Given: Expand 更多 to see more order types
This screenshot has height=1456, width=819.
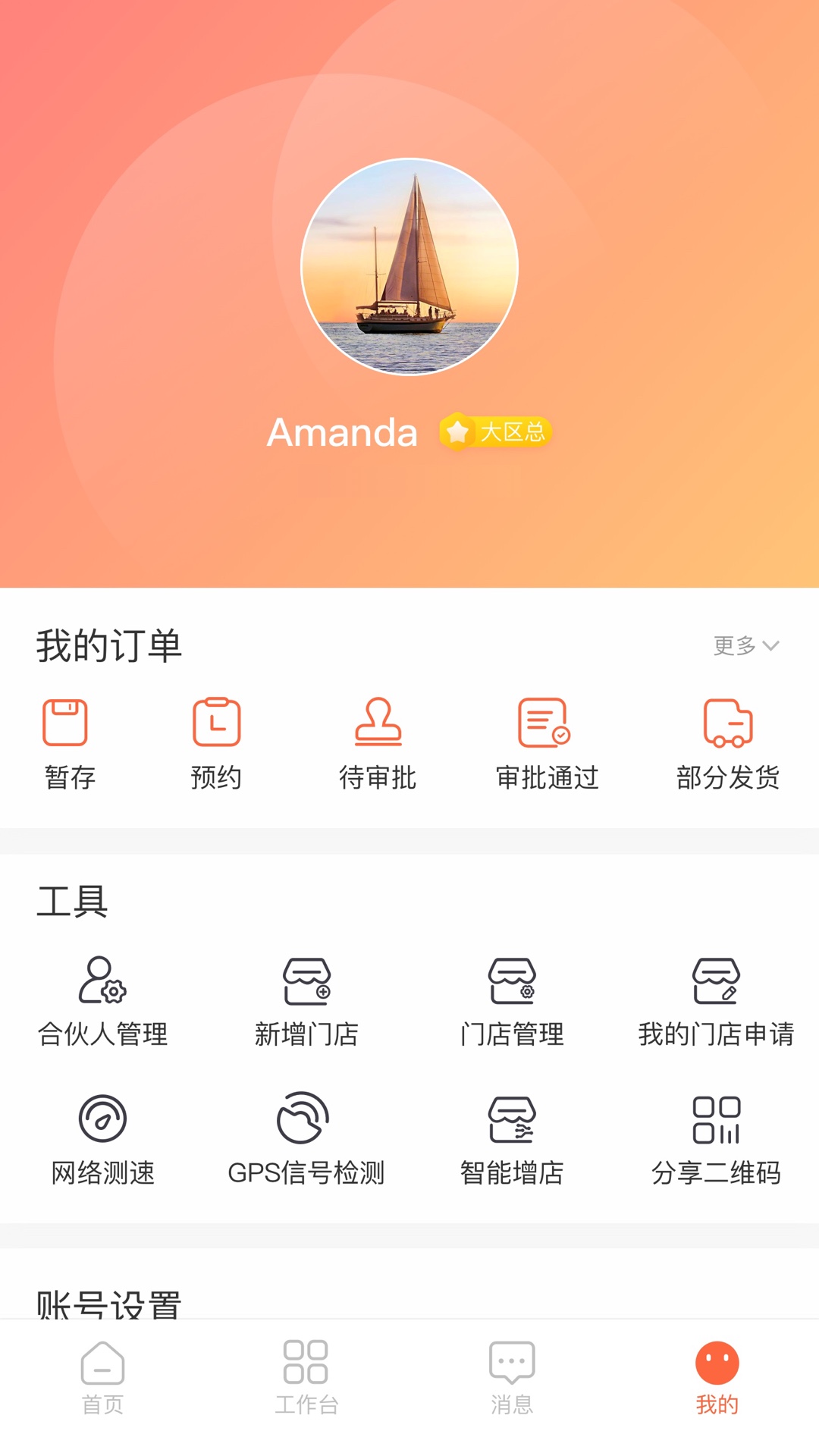Looking at the screenshot, I should coord(747,646).
